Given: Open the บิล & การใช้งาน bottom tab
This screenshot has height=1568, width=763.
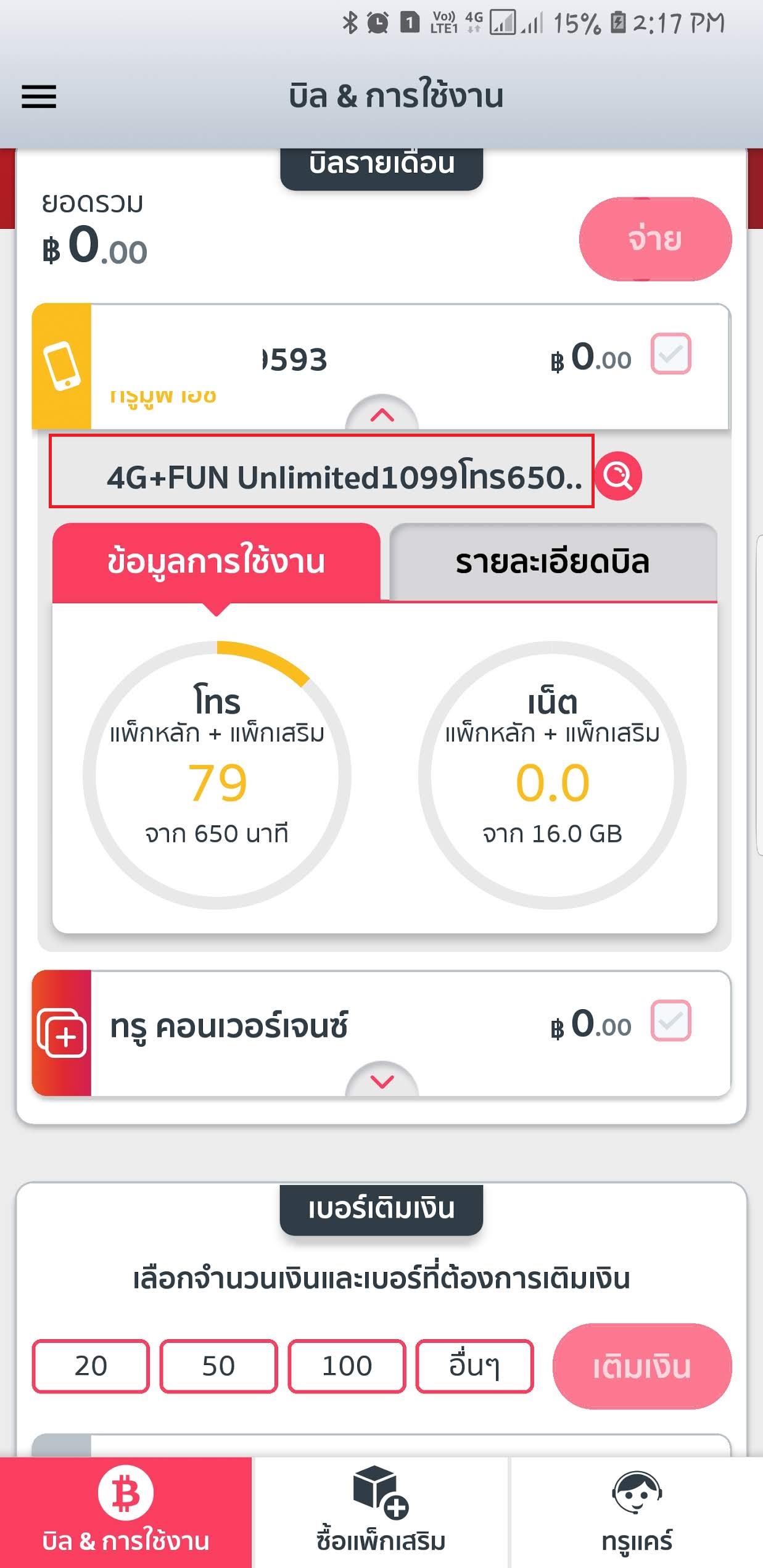Looking at the screenshot, I should pyautogui.click(x=126, y=1512).
